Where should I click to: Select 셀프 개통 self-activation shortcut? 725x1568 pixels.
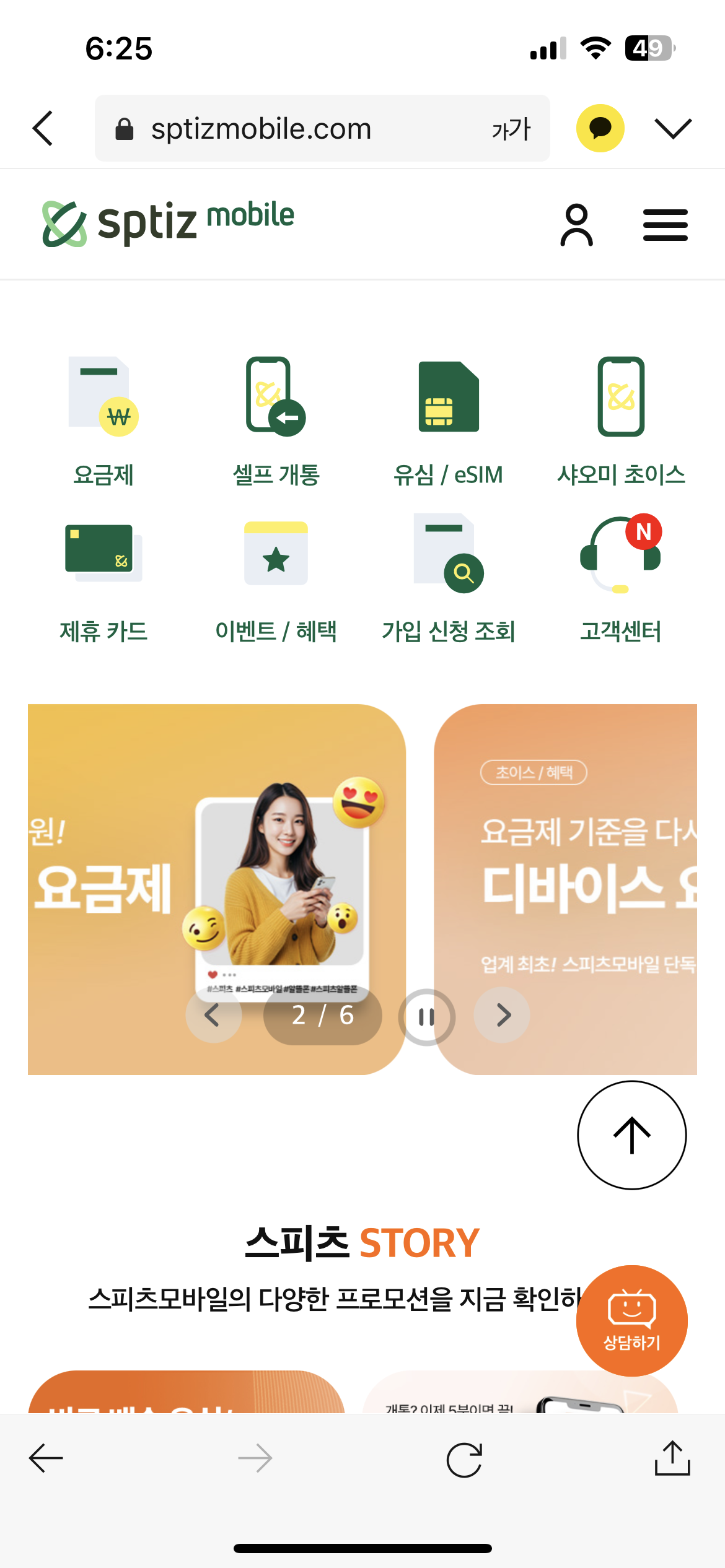point(276,421)
